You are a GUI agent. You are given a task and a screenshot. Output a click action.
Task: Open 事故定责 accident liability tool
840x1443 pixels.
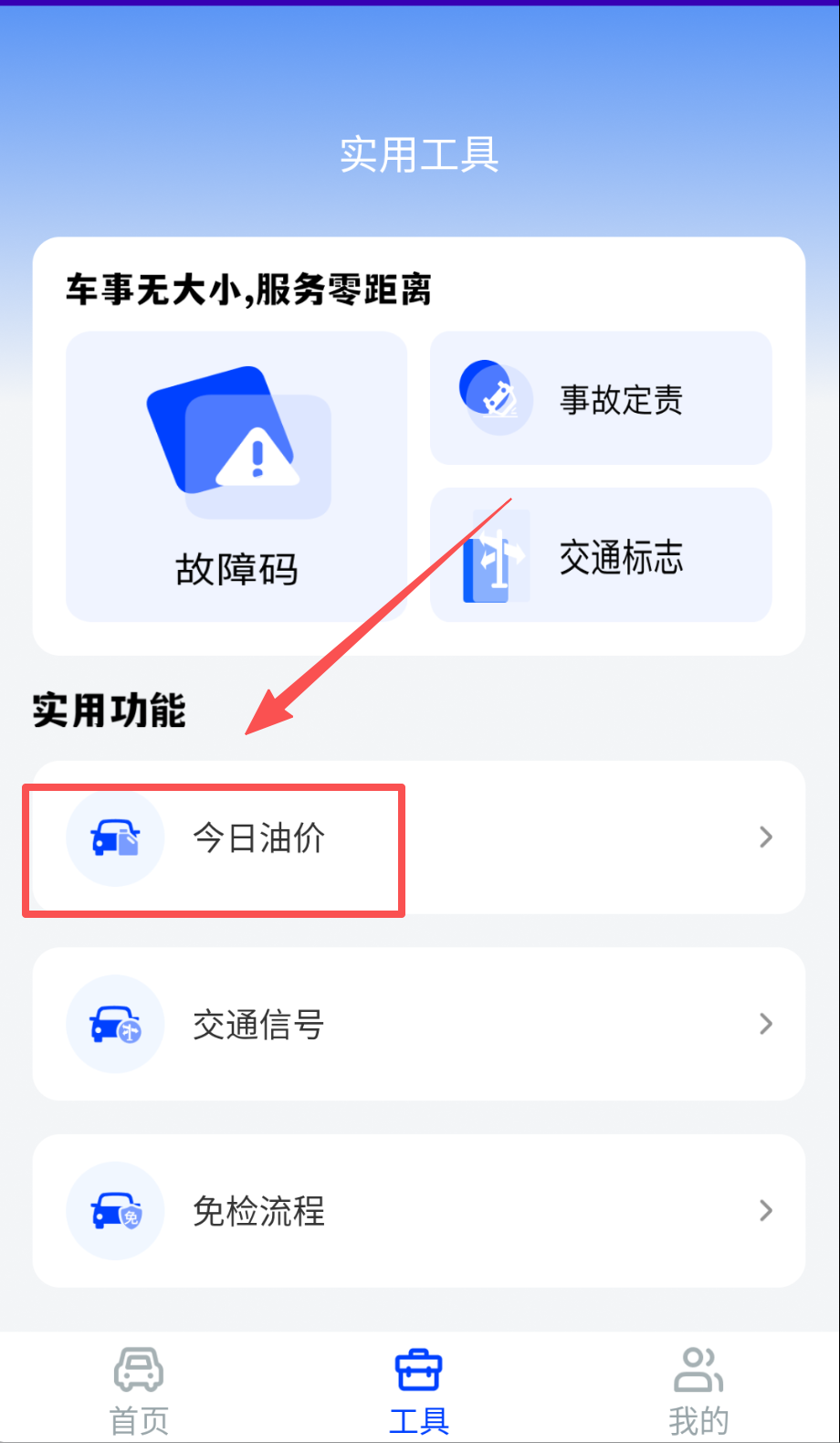click(601, 399)
